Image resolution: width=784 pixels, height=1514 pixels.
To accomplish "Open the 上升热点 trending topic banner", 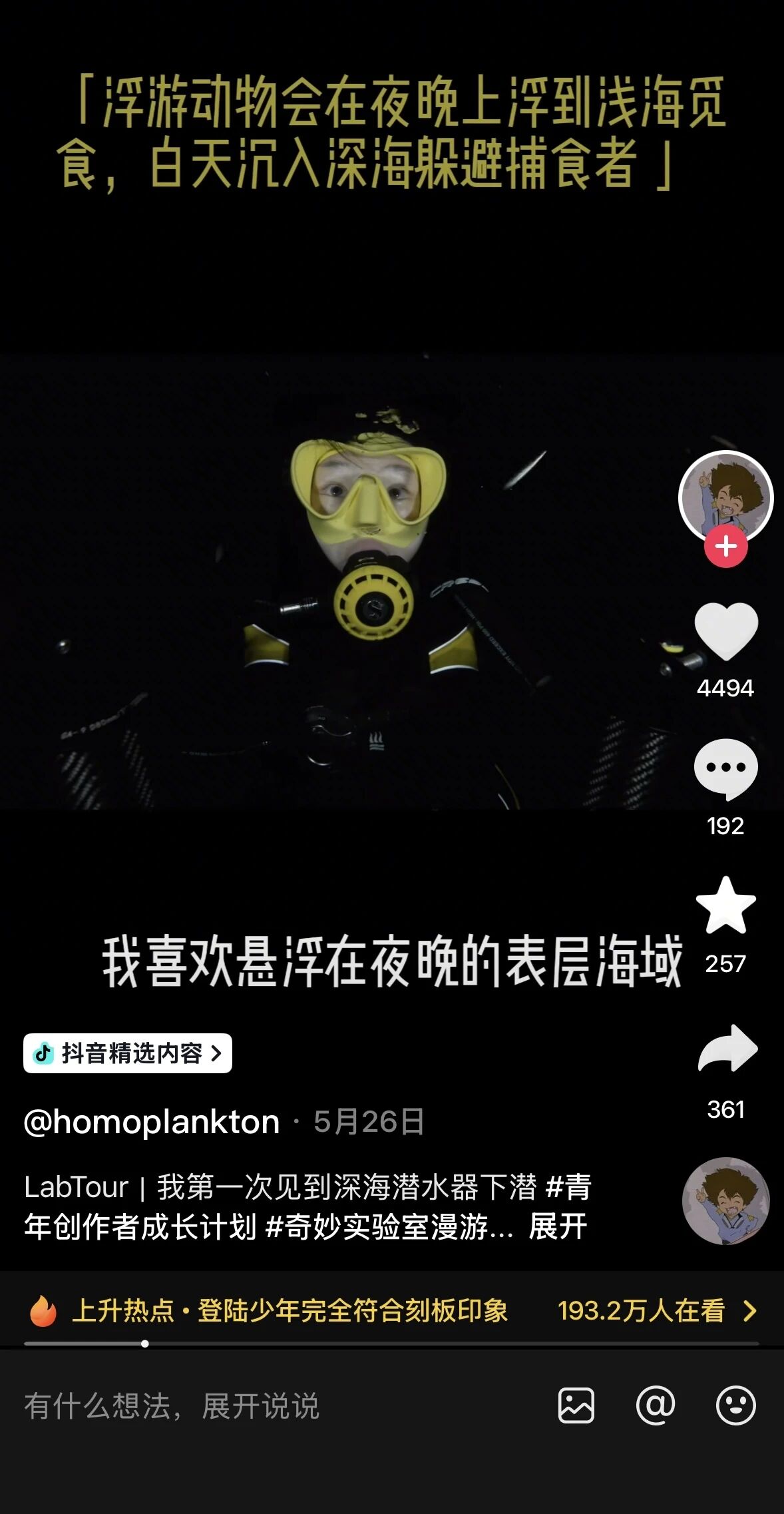I will point(392,1311).
